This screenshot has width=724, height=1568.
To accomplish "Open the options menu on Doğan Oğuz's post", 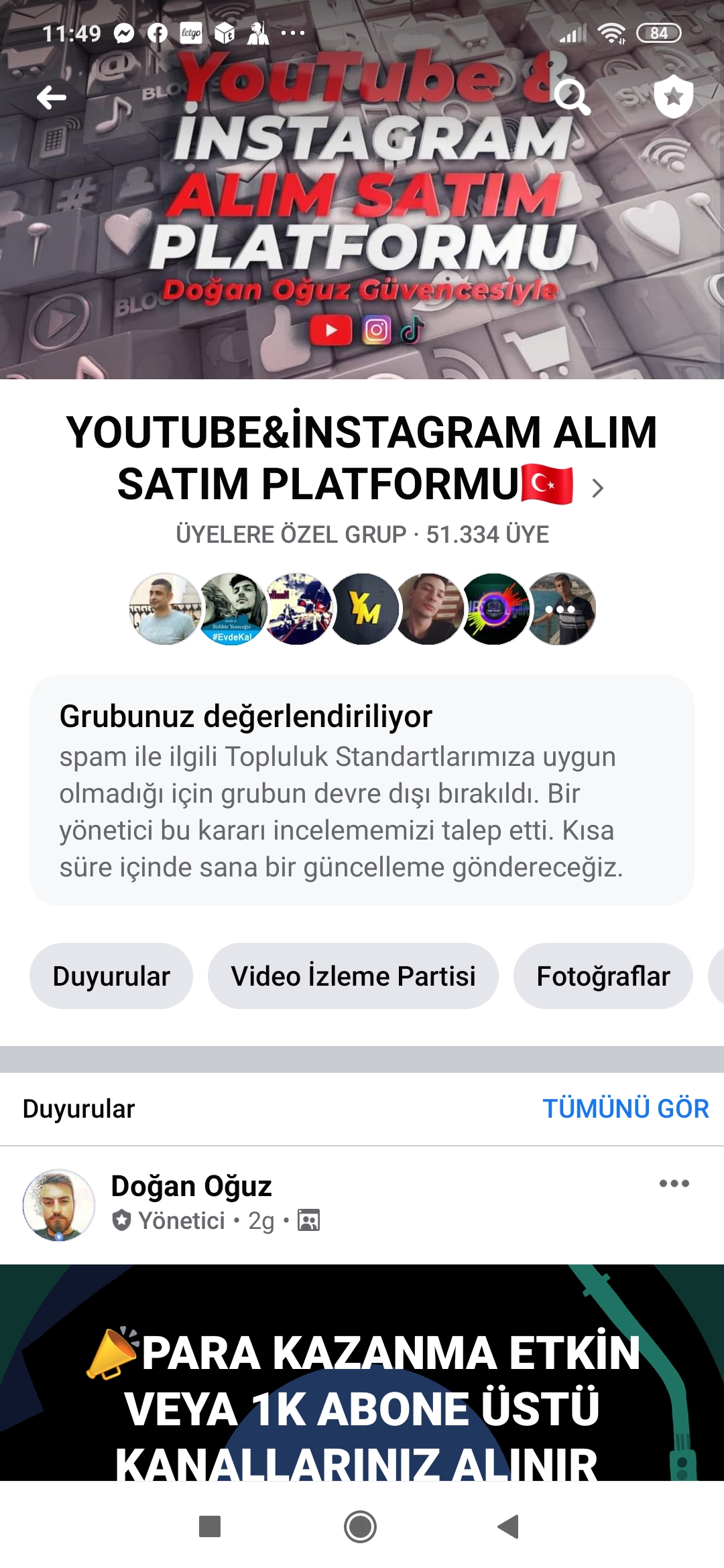I will (674, 1184).
